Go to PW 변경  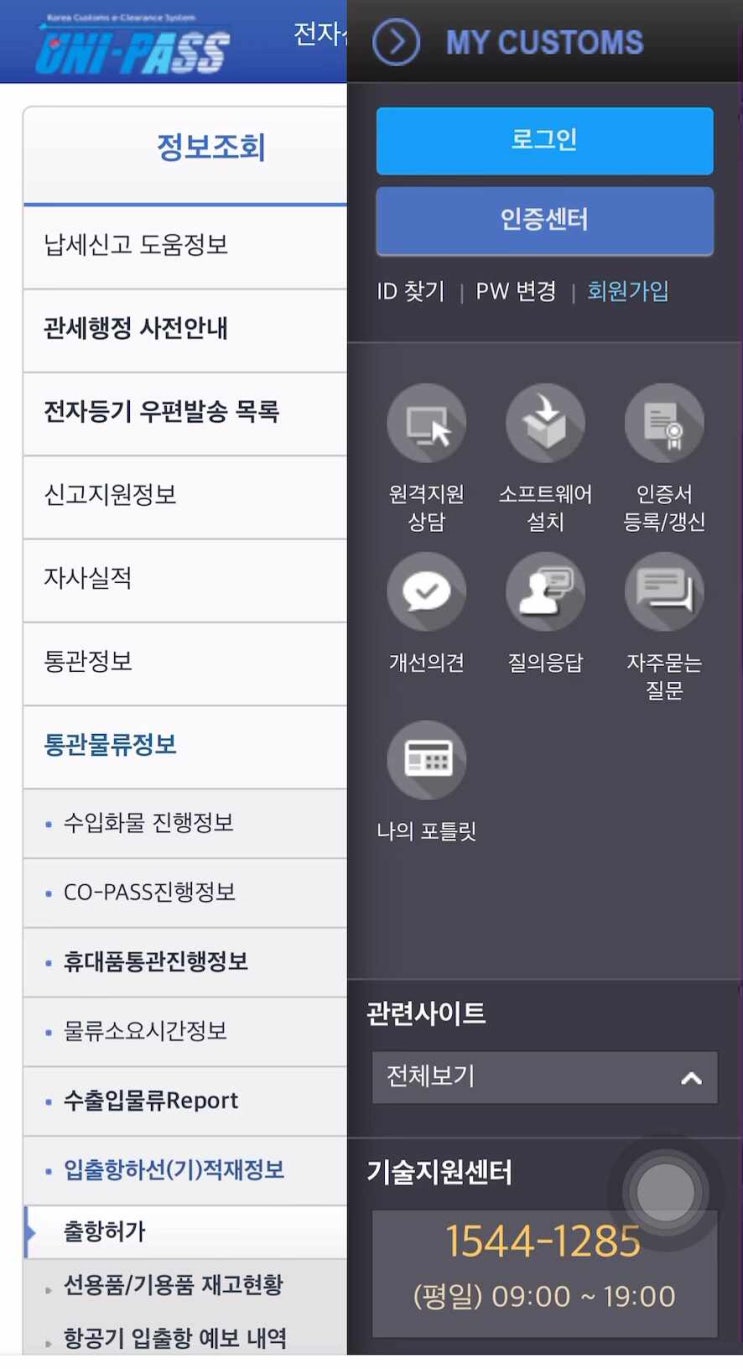(515, 291)
